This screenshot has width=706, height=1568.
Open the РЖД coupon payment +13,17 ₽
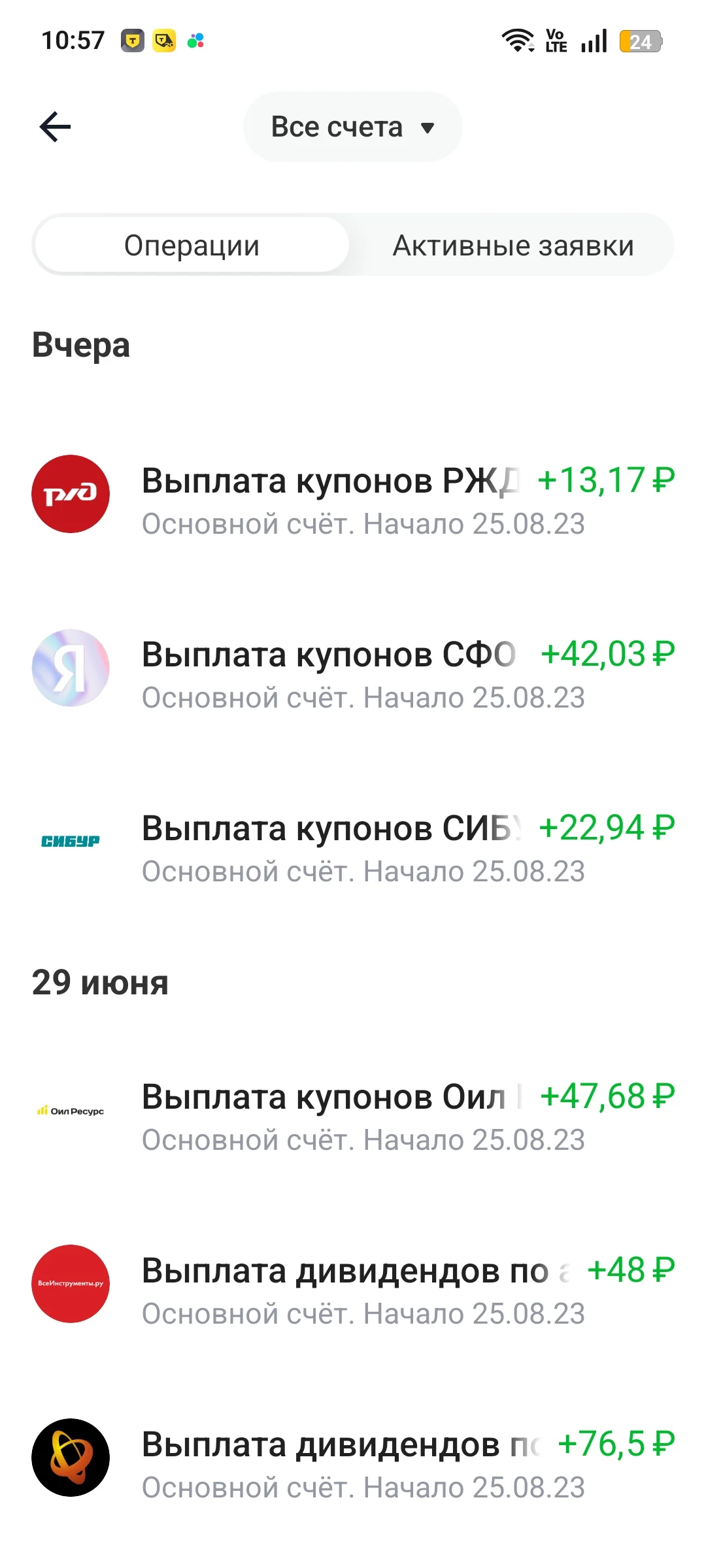[353, 500]
